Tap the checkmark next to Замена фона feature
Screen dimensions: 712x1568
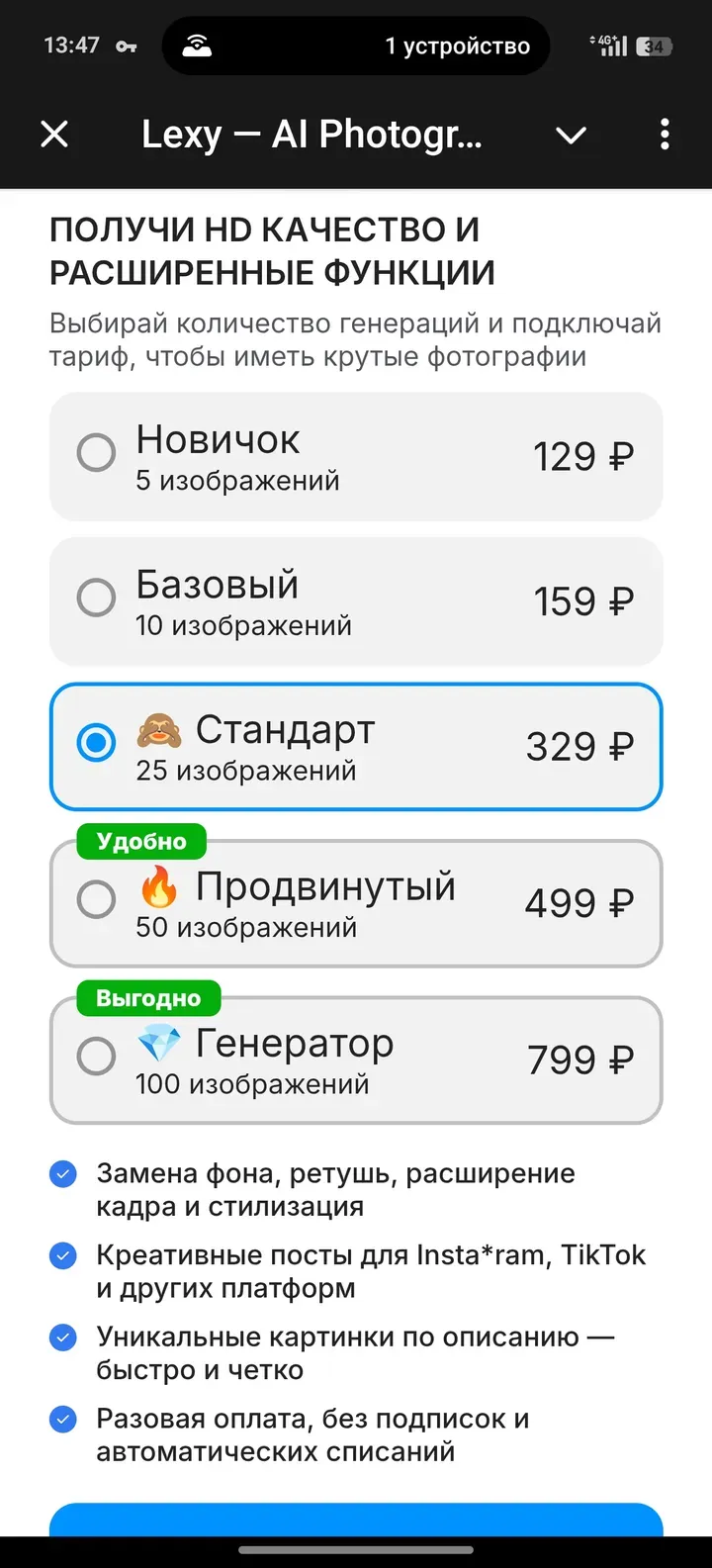coord(62,1172)
